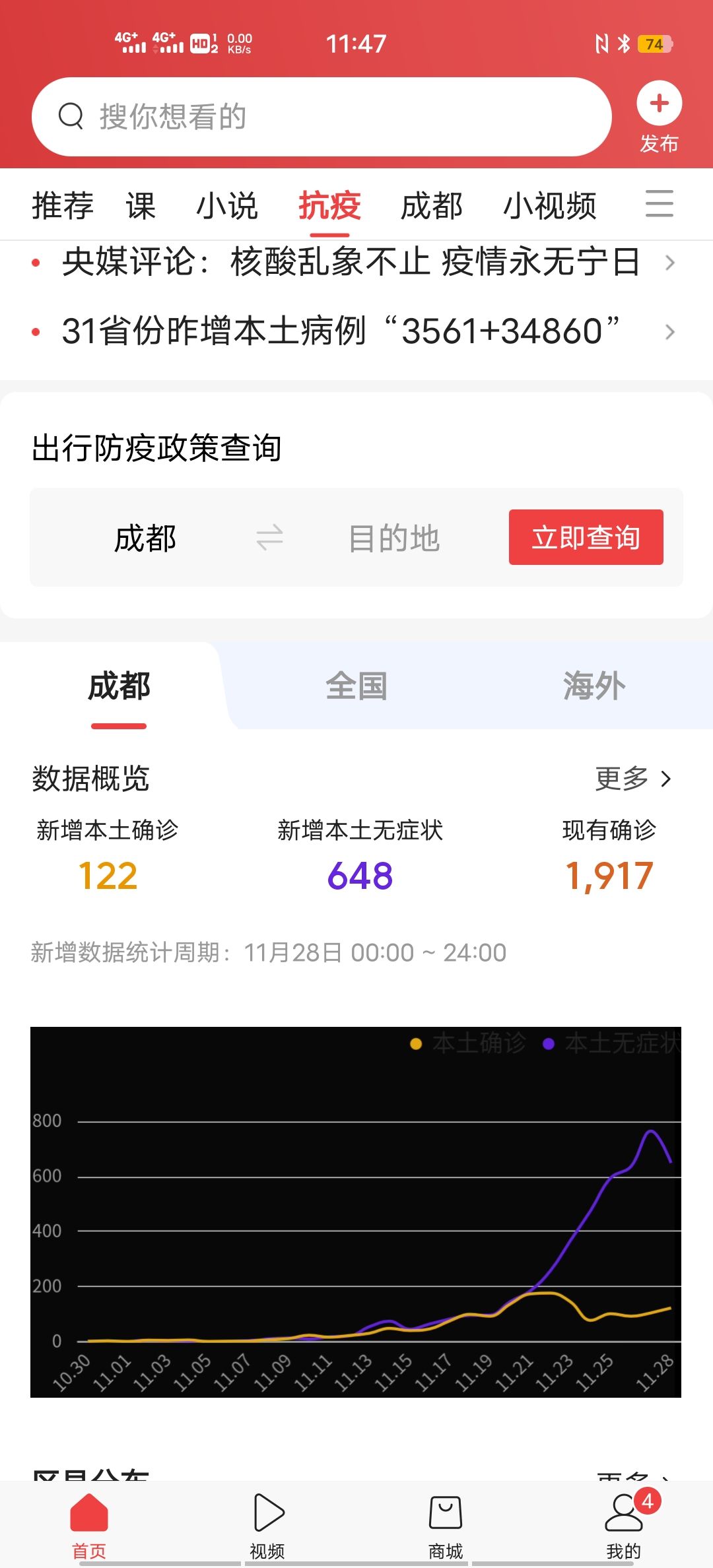Swap departure and destination cities
The width and height of the screenshot is (713, 1568).
pos(269,538)
